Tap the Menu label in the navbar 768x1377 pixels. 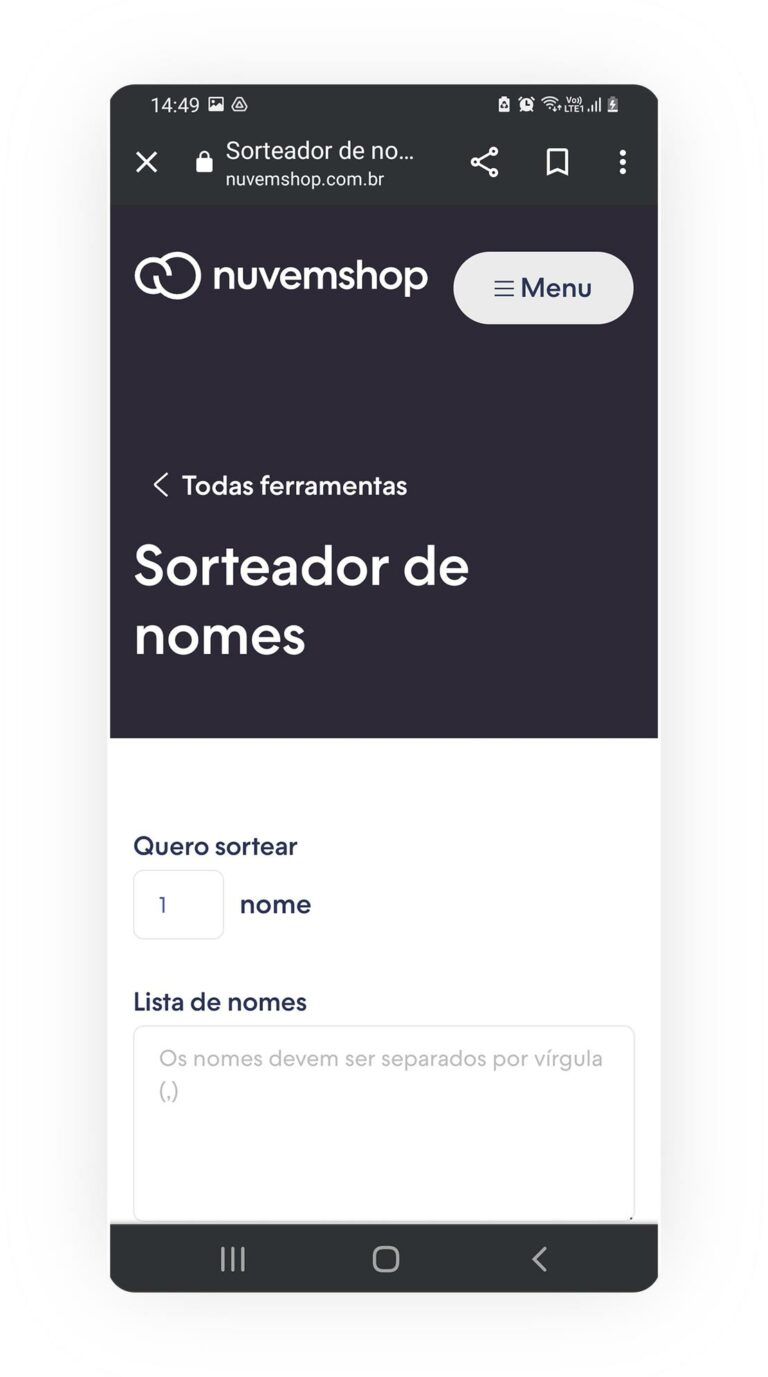(x=556, y=288)
